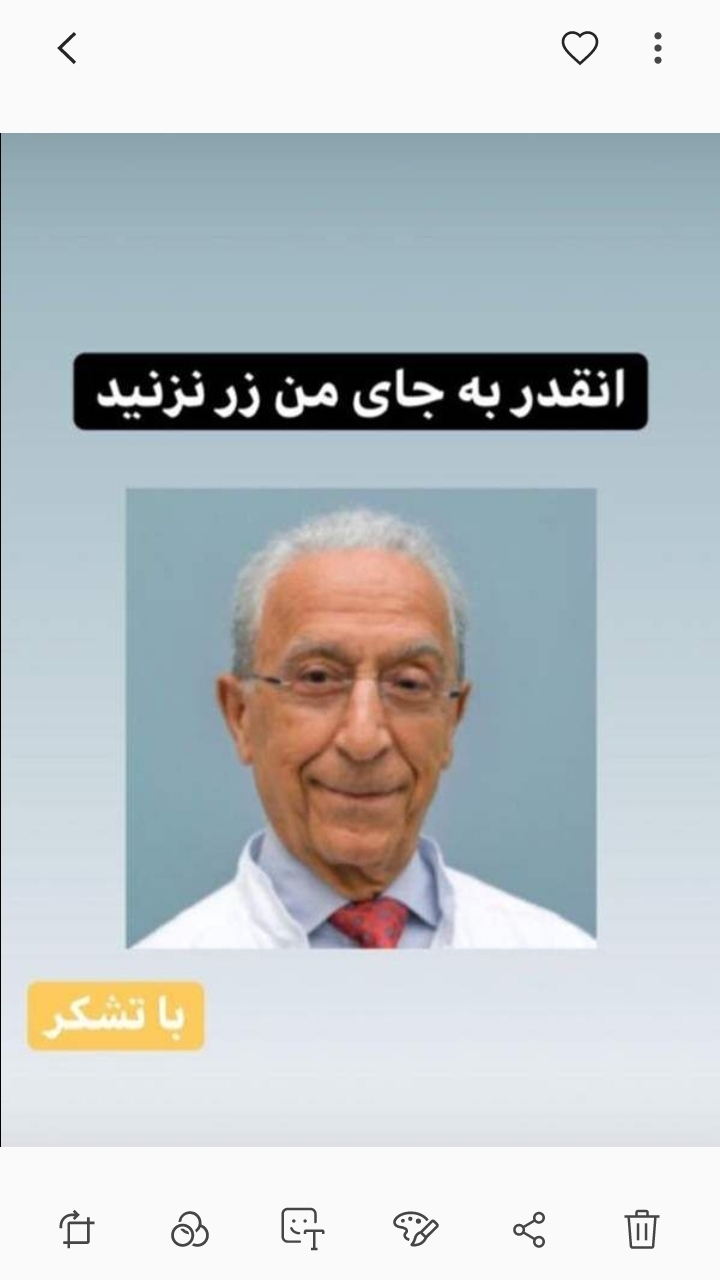Open the sticker and text tool
720x1280 pixels.
pos(302,1228)
